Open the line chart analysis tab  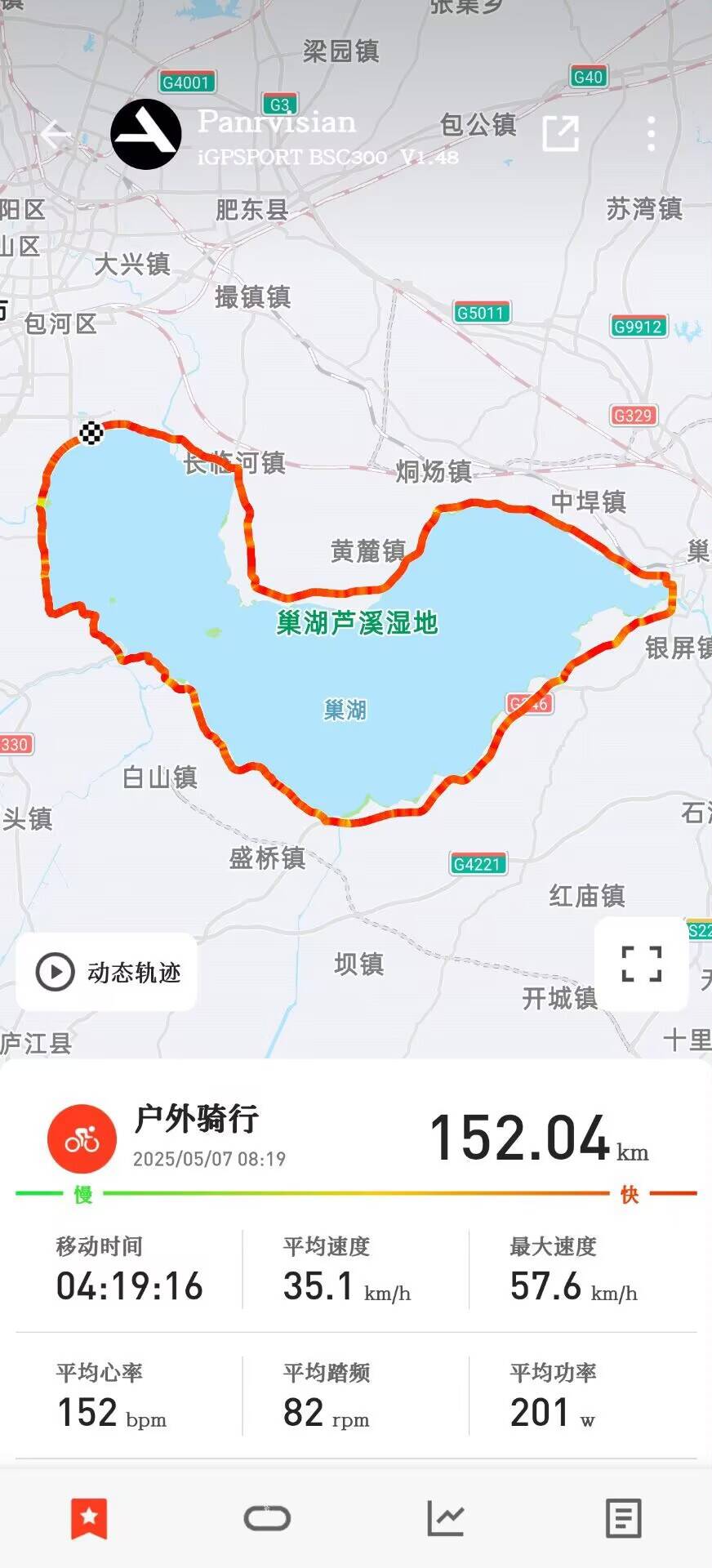point(446,1518)
